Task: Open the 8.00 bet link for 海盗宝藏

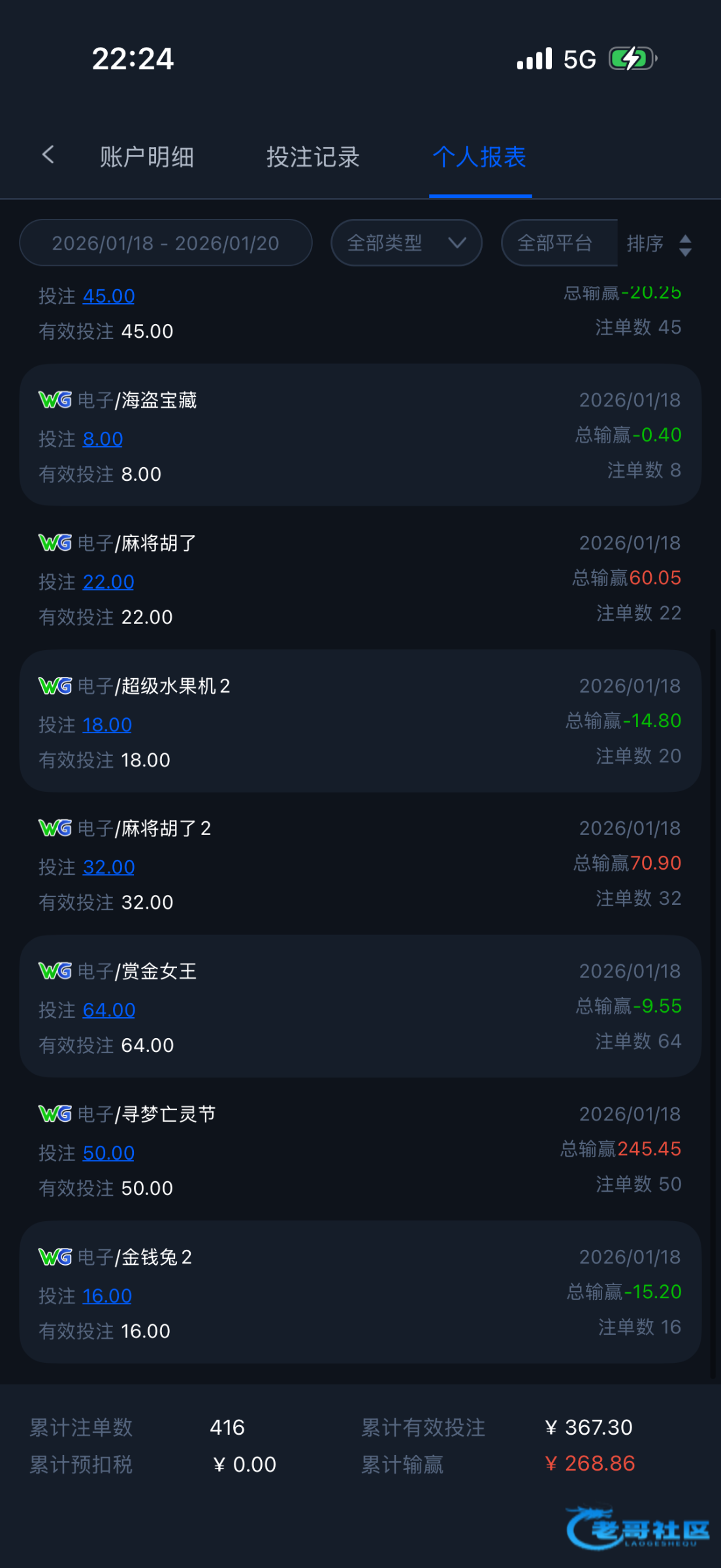Action: pyautogui.click(x=103, y=439)
